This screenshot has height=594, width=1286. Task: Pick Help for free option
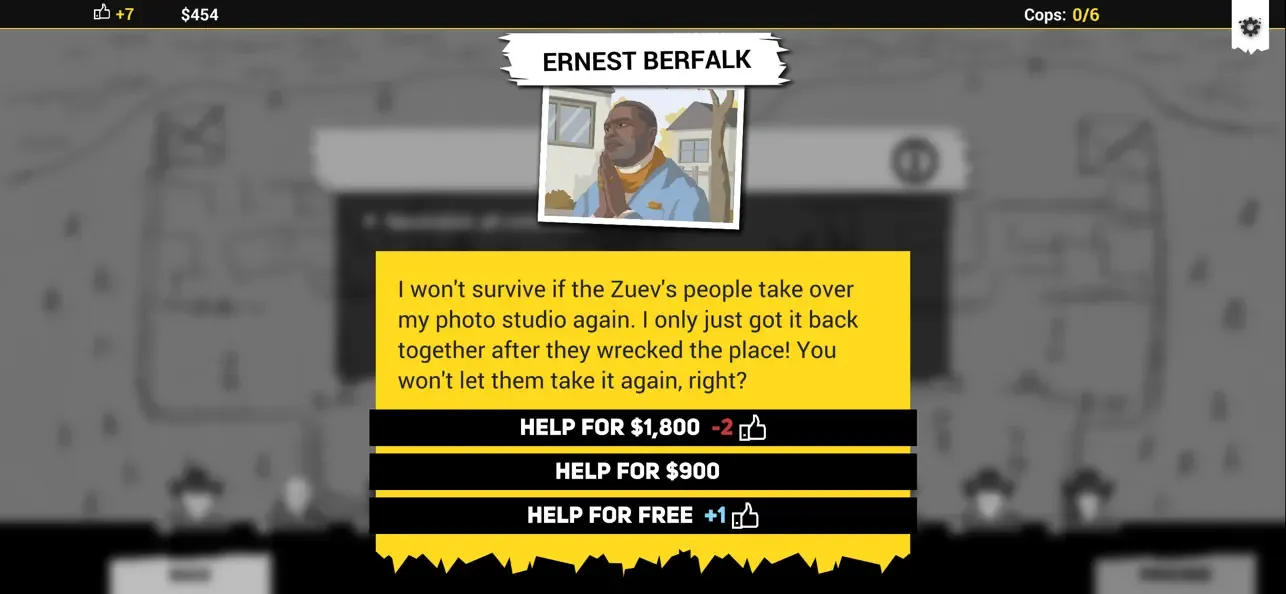tap(642, 515)
